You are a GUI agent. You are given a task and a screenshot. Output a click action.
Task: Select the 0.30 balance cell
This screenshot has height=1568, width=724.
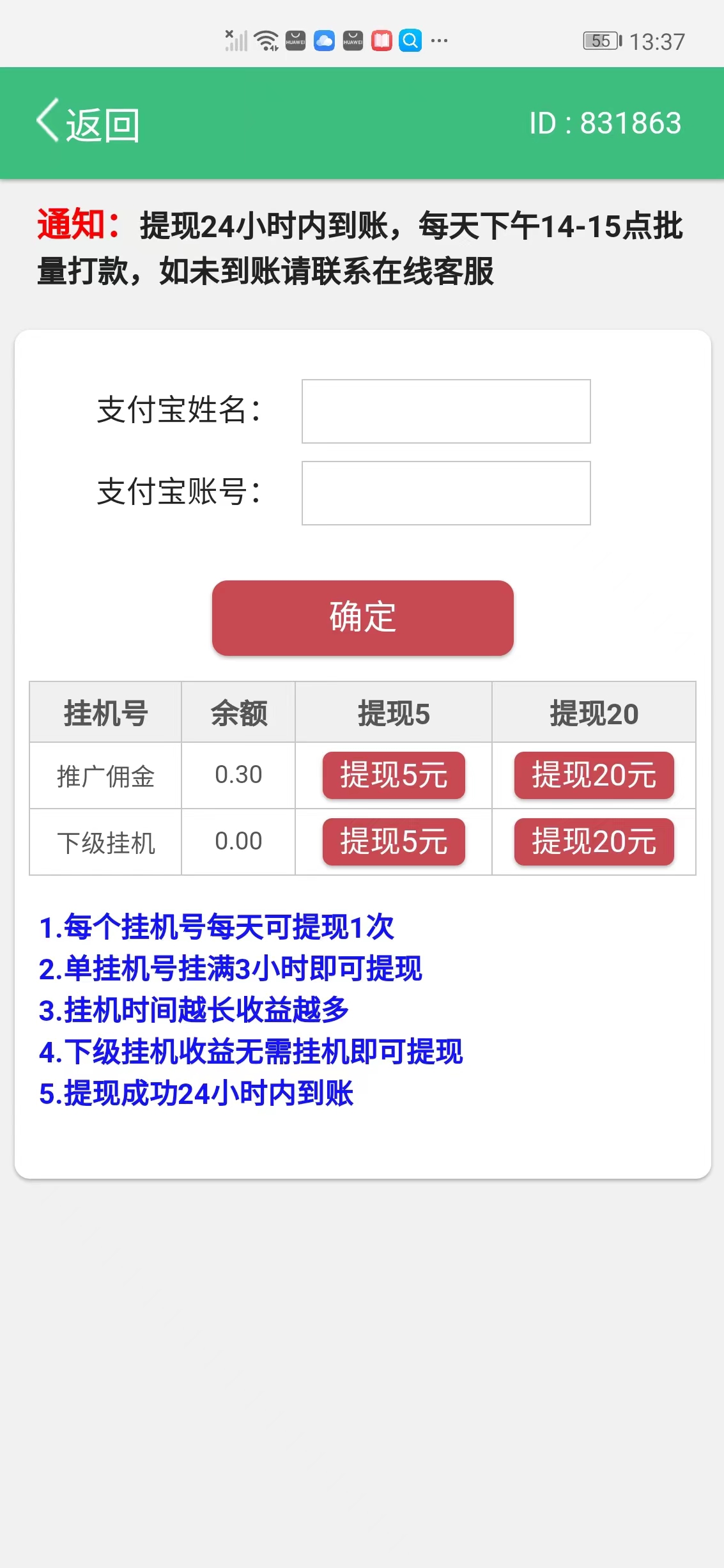(238, 775)
